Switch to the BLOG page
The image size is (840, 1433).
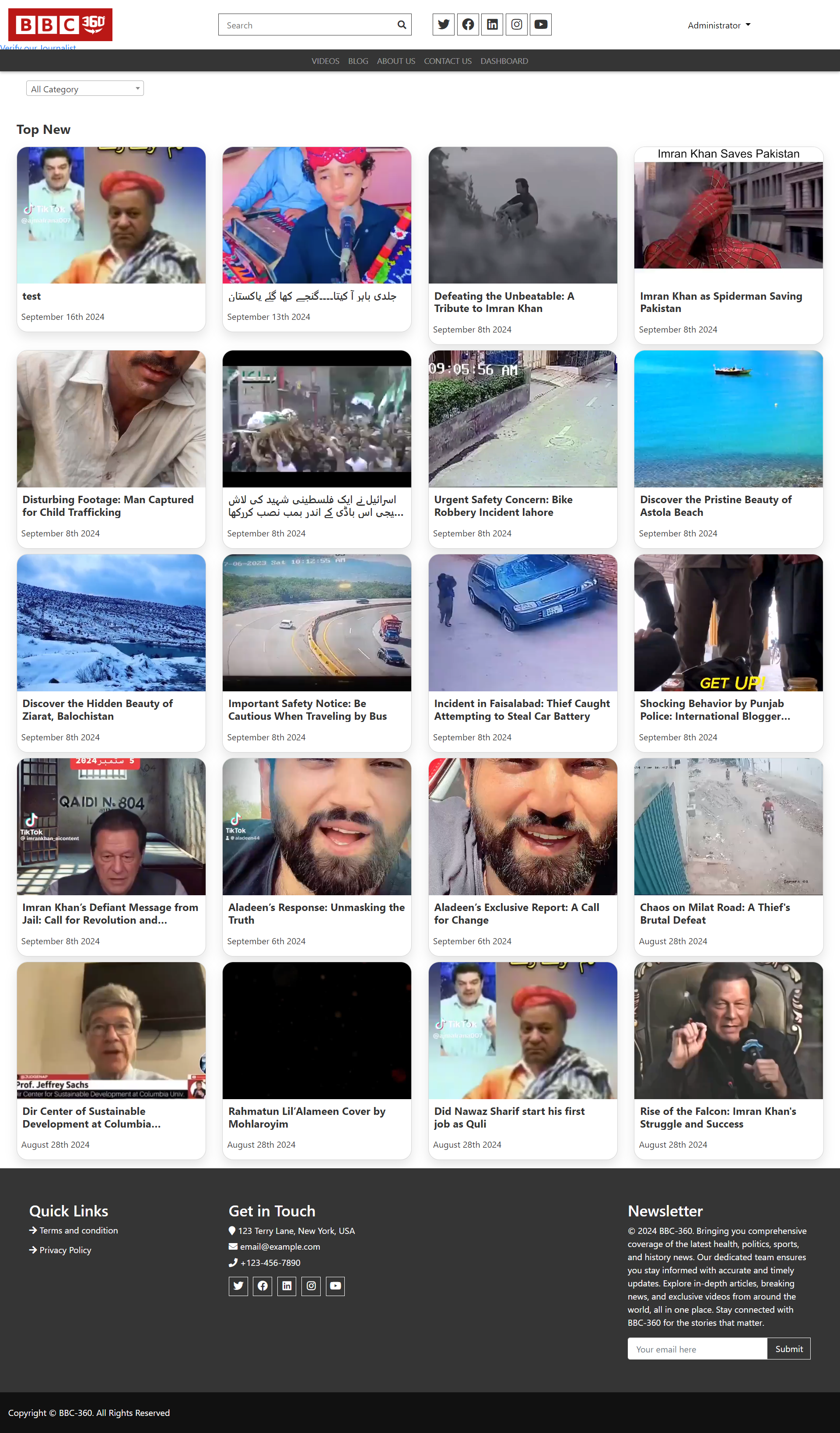358,61
